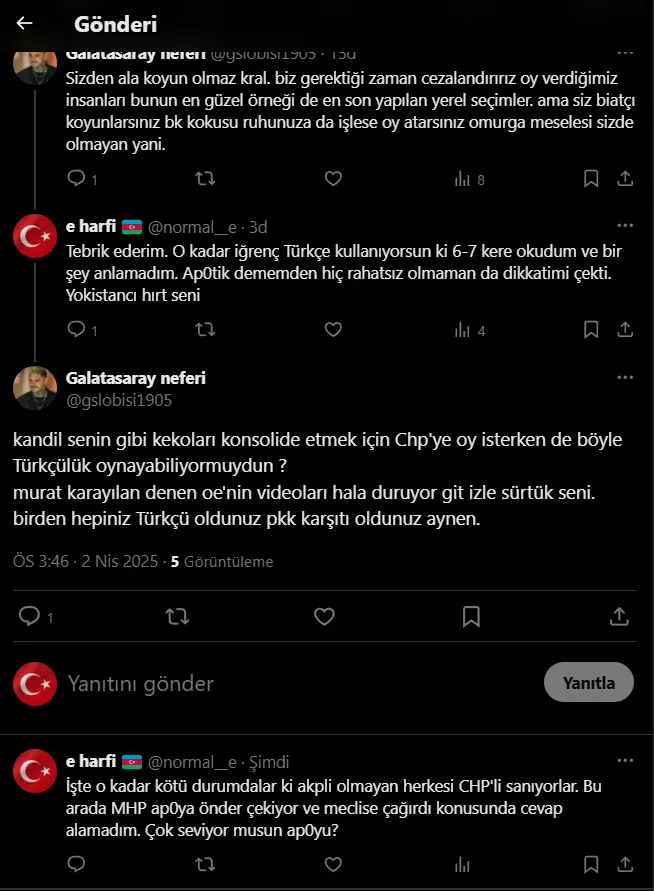Open the @normal__e handle on the Şimdi reply
This screenshot has height=891, width=654.
click(192, 762)
